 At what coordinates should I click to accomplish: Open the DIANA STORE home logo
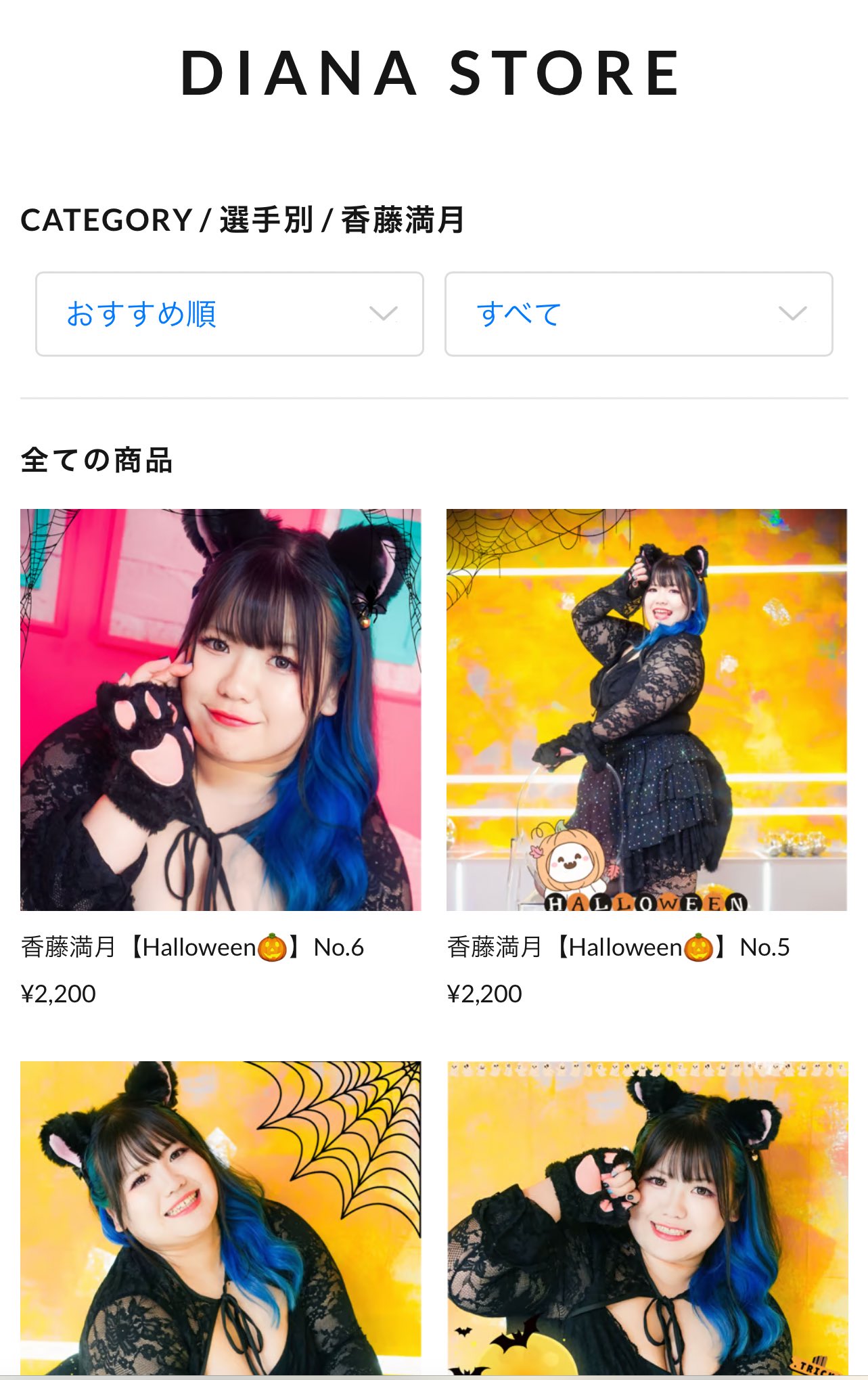430,73
